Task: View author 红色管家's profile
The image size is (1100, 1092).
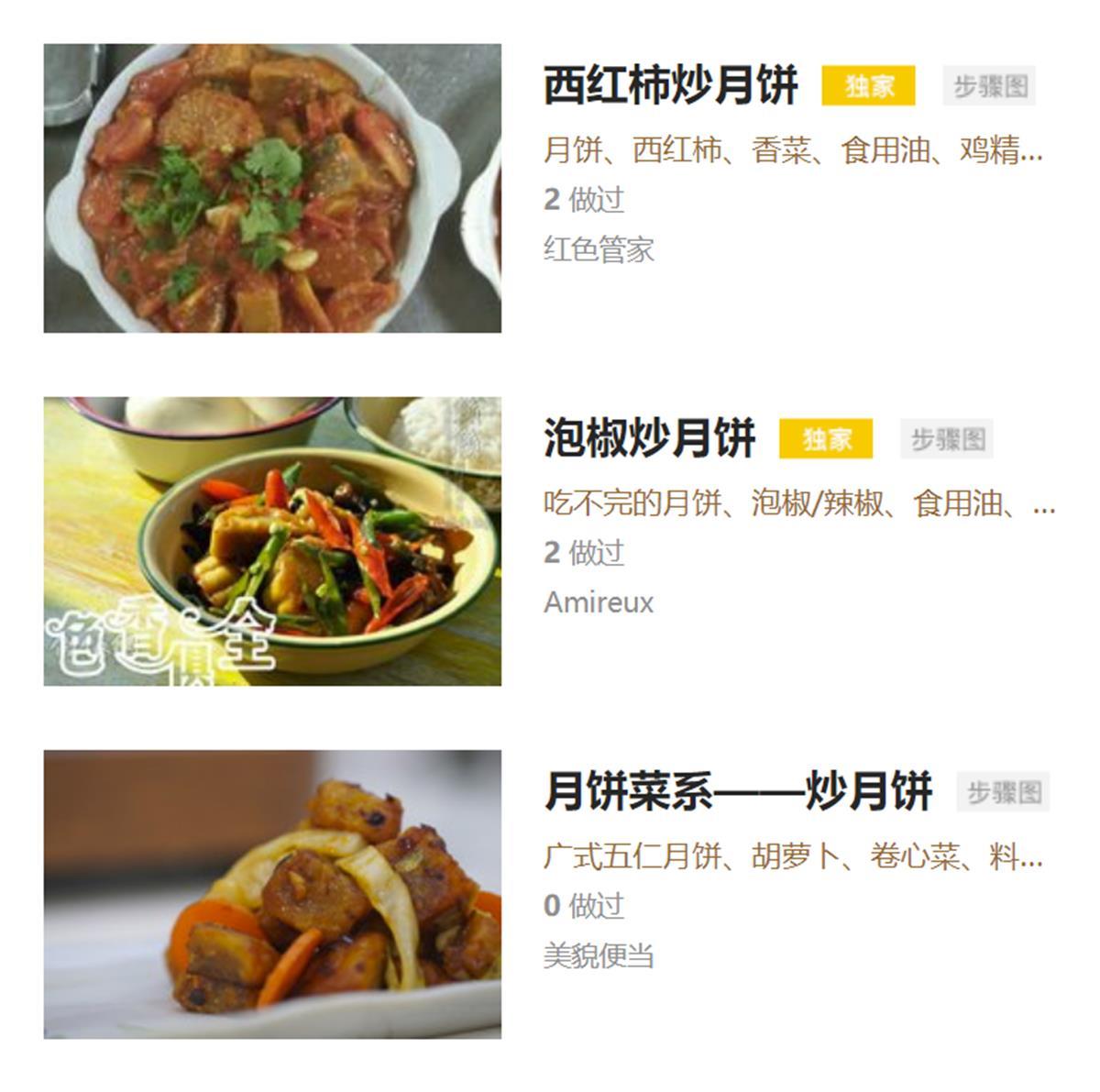Action: (x=599, y=249)
